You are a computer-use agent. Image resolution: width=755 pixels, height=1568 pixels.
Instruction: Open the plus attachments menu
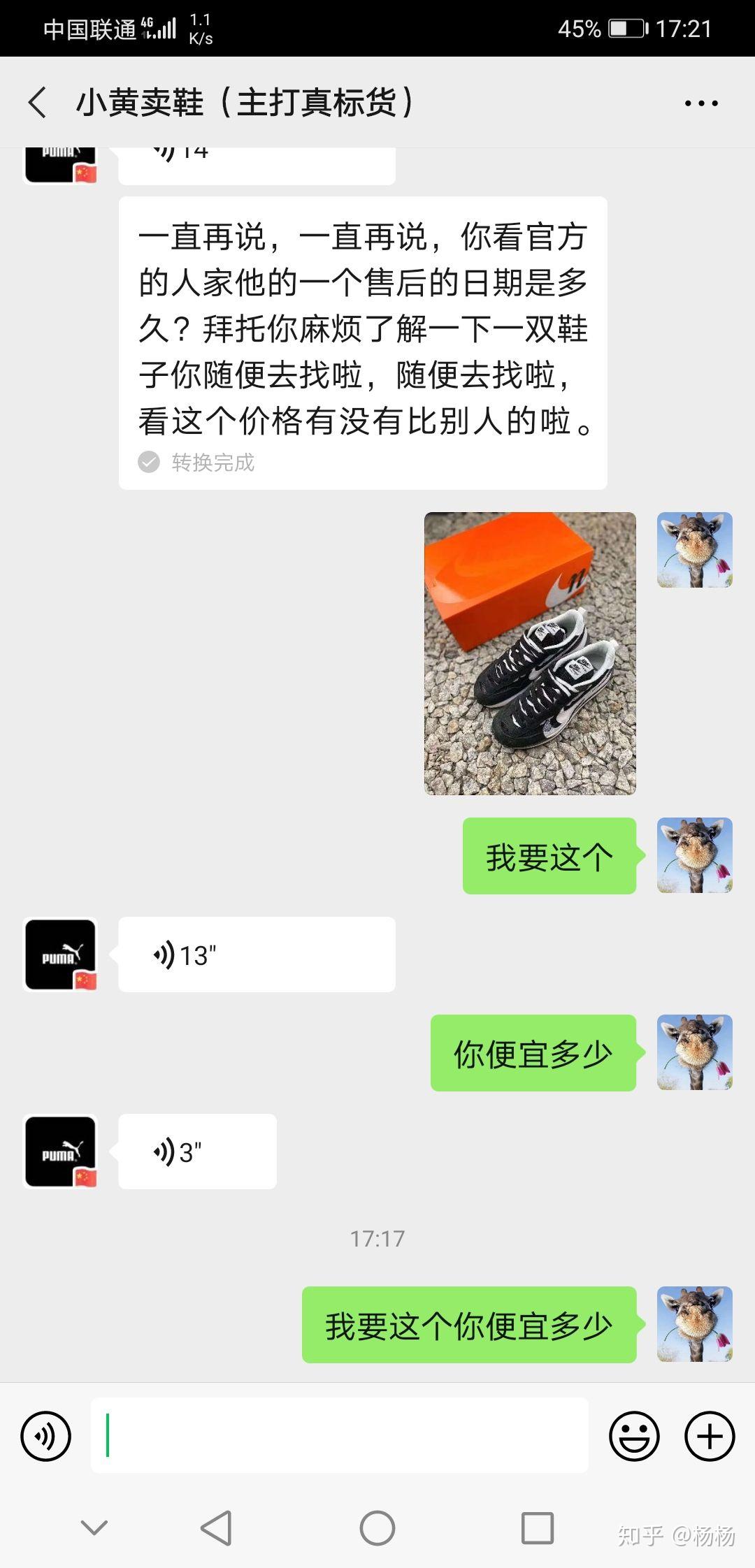[710, 1437]
